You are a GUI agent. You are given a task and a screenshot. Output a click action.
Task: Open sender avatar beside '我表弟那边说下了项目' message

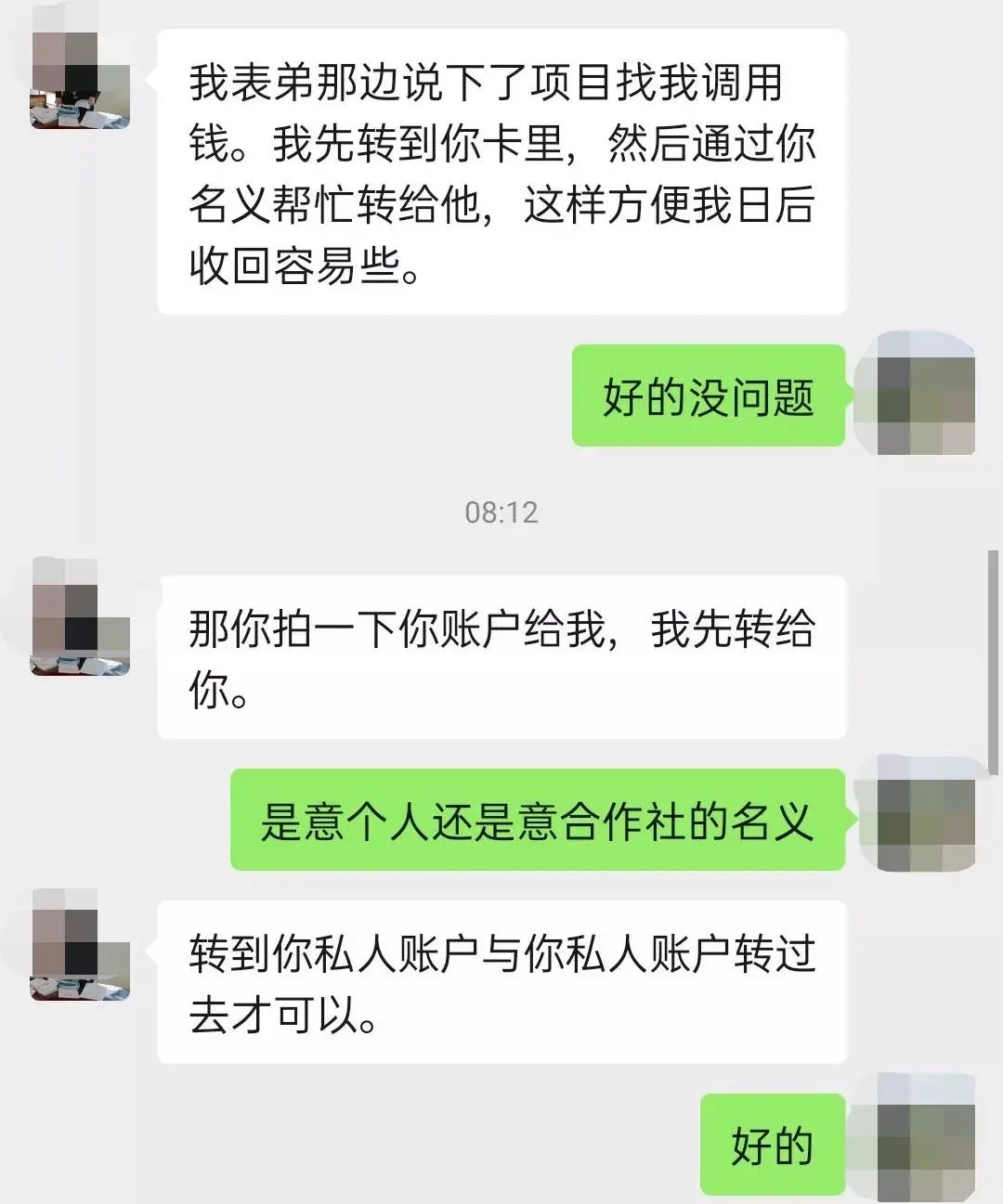click(x=81, y=80)
